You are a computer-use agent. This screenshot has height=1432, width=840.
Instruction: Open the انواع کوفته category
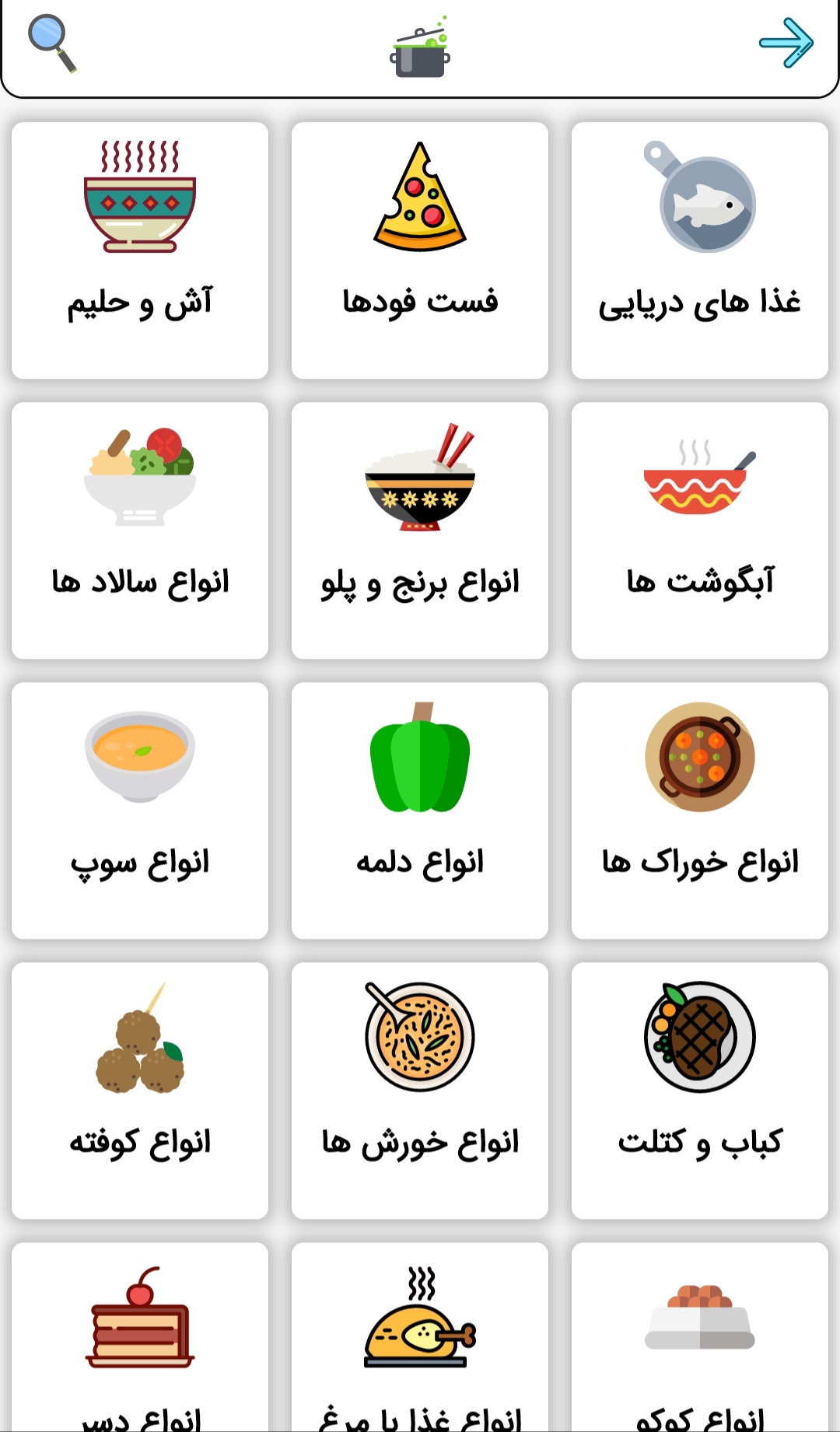tap(140, 1091)
